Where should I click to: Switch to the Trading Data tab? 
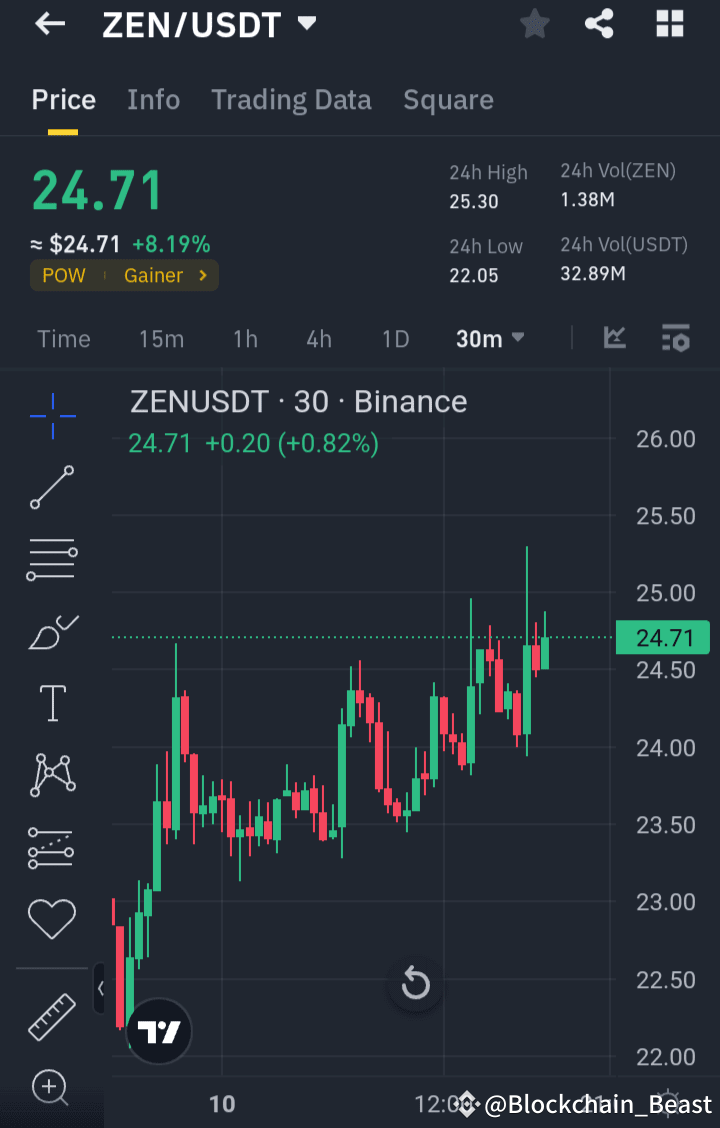(291, 99)
